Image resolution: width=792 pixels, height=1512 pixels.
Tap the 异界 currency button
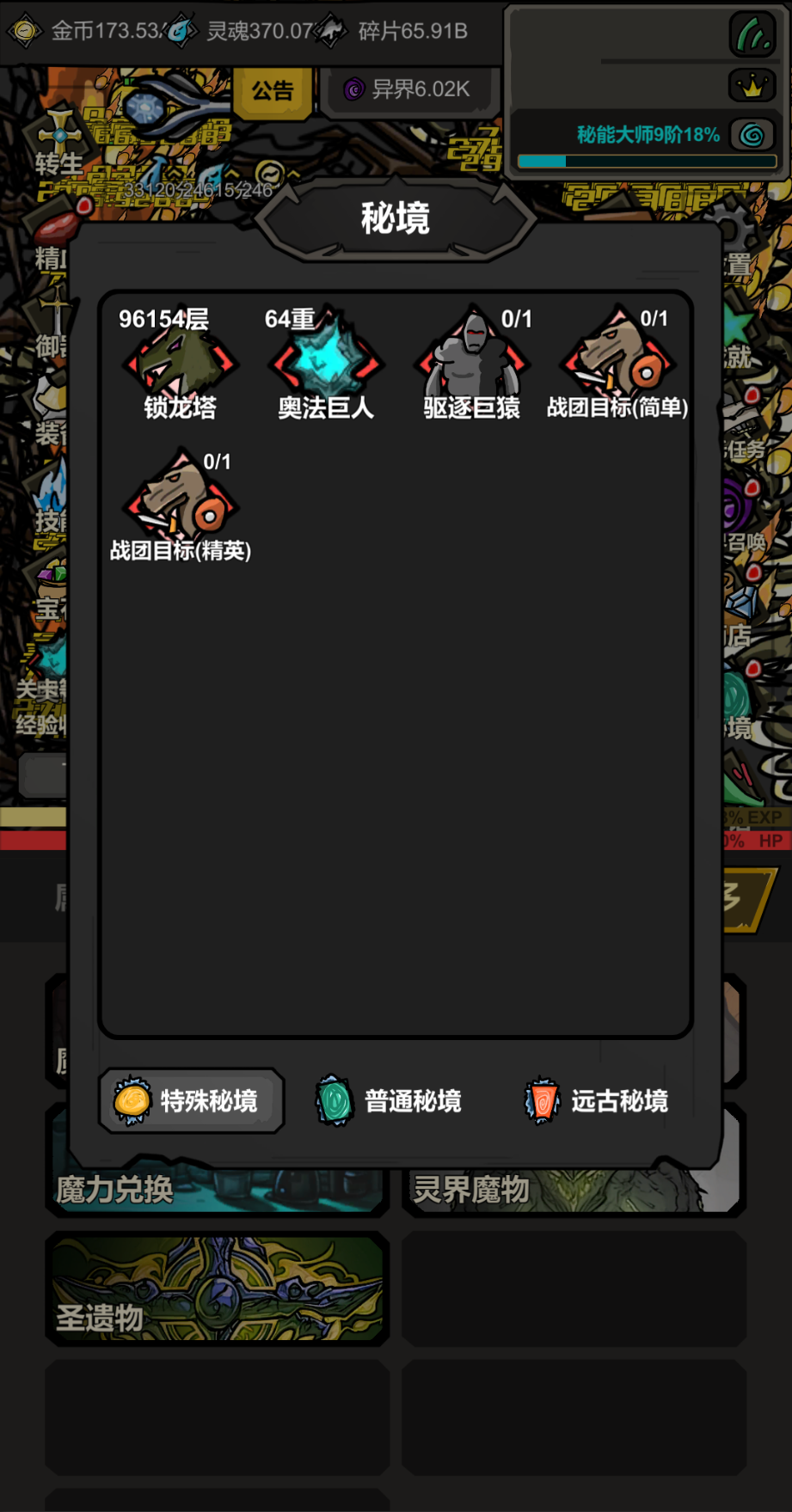409,89
